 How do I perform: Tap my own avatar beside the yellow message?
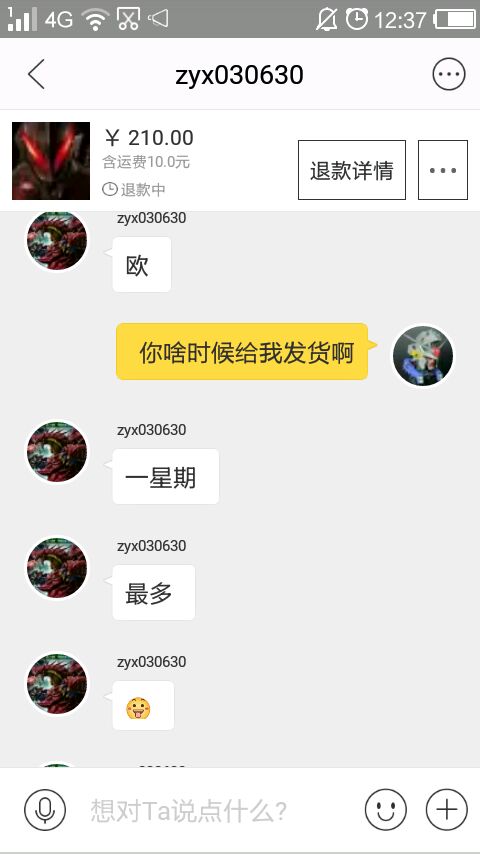pos(423,356)
